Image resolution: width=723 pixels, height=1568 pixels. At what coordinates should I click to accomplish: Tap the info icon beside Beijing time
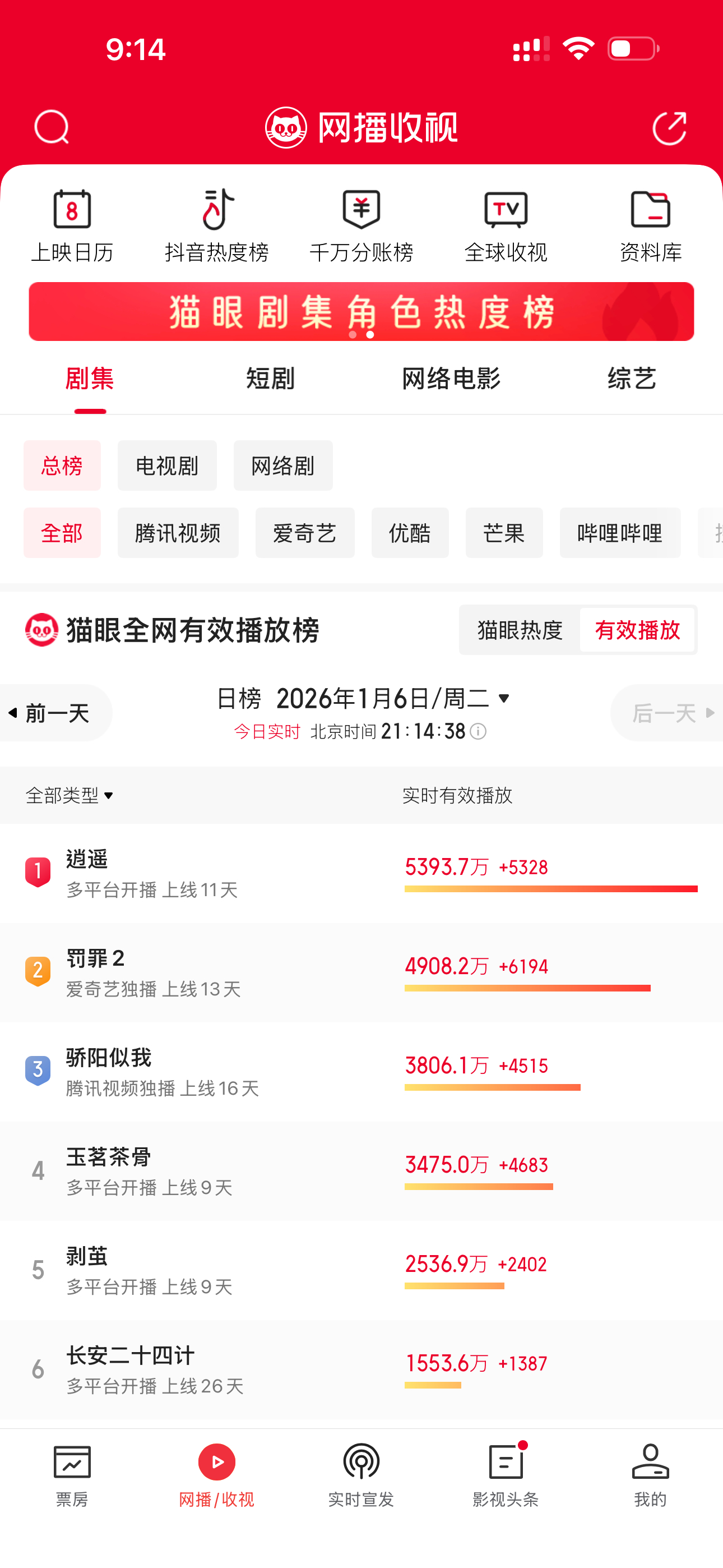tap(478, 732)
